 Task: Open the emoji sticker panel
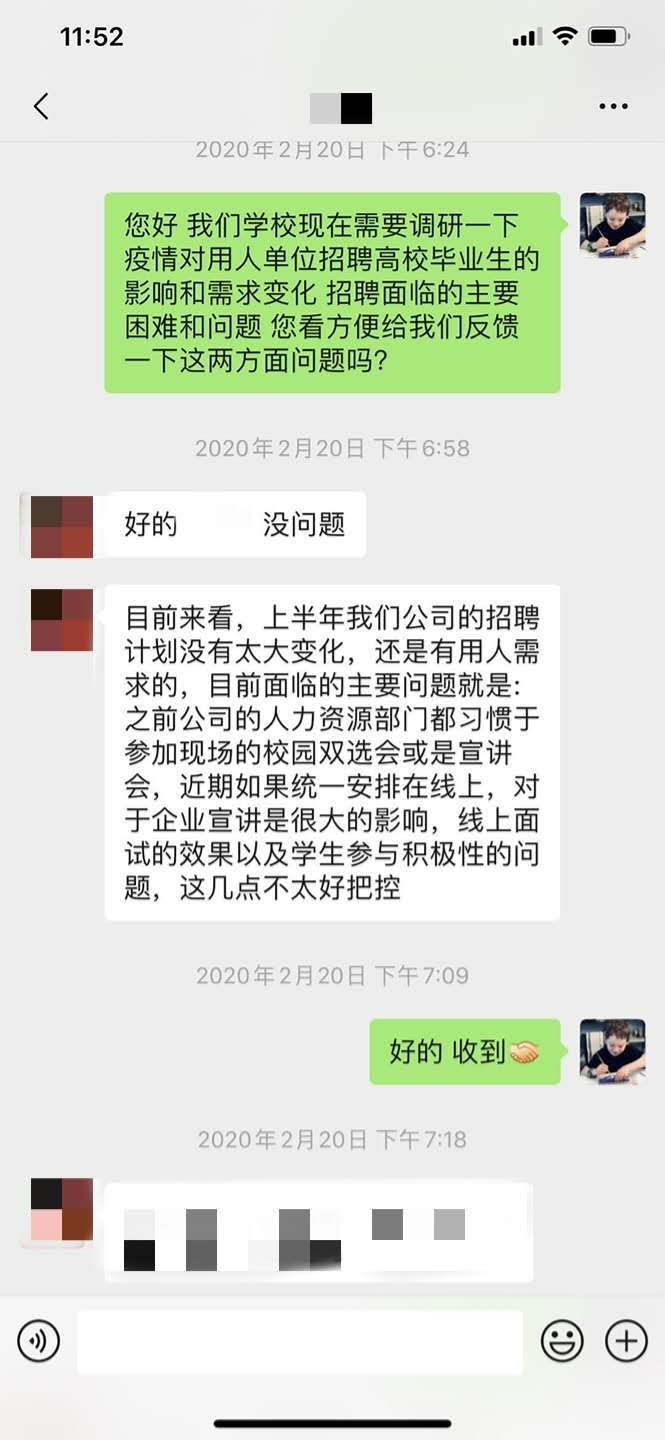pos(562,1341)
